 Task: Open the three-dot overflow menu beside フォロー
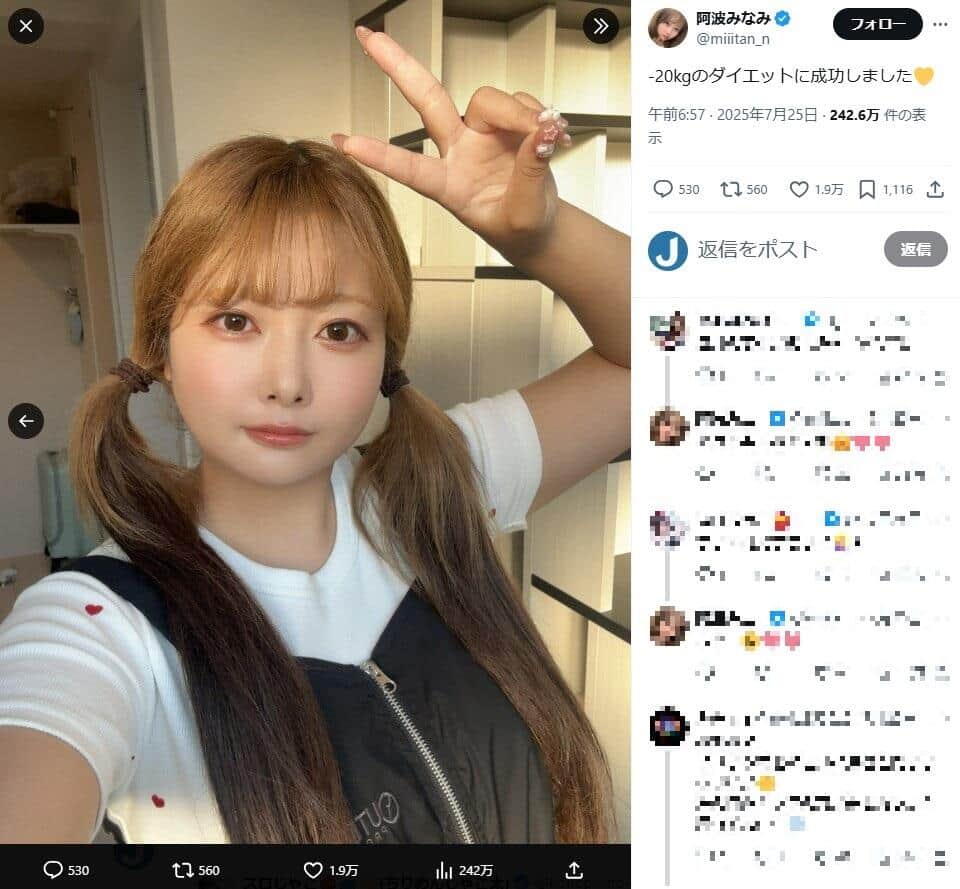[939, 24]
